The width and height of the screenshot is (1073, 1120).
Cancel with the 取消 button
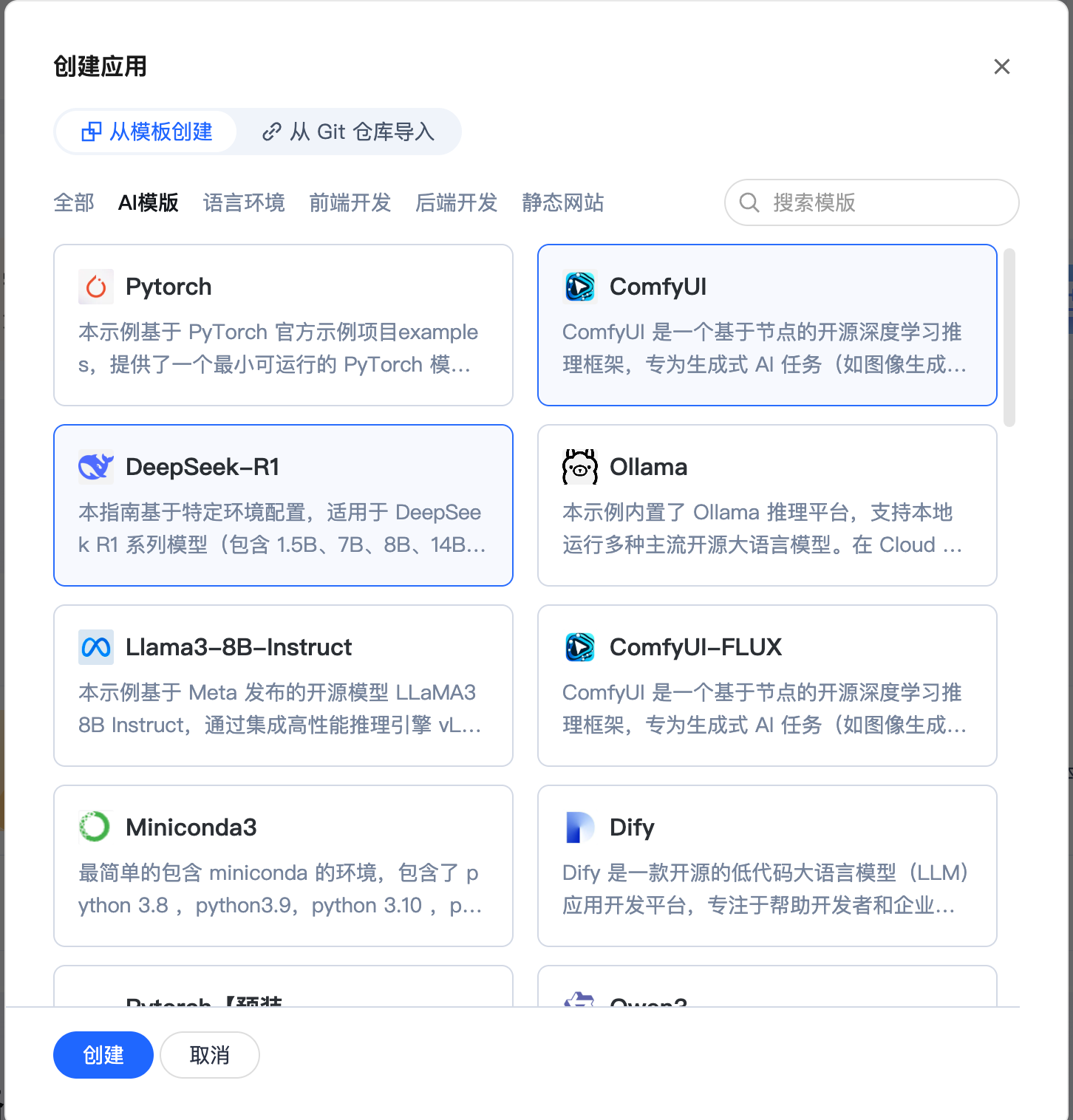[210, 1055]
